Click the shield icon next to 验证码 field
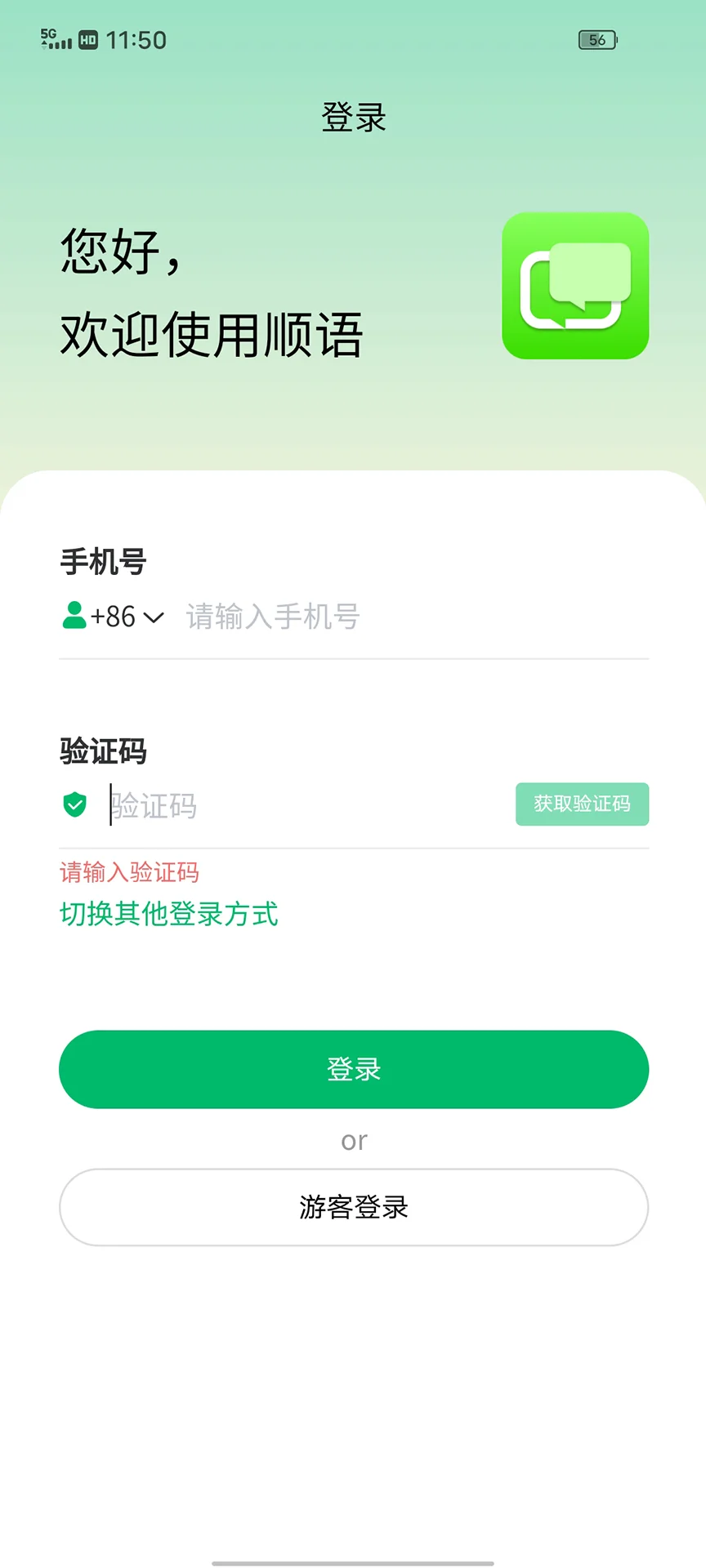The height and width of the screenshot is (1568, 706). tap(76, 805)
